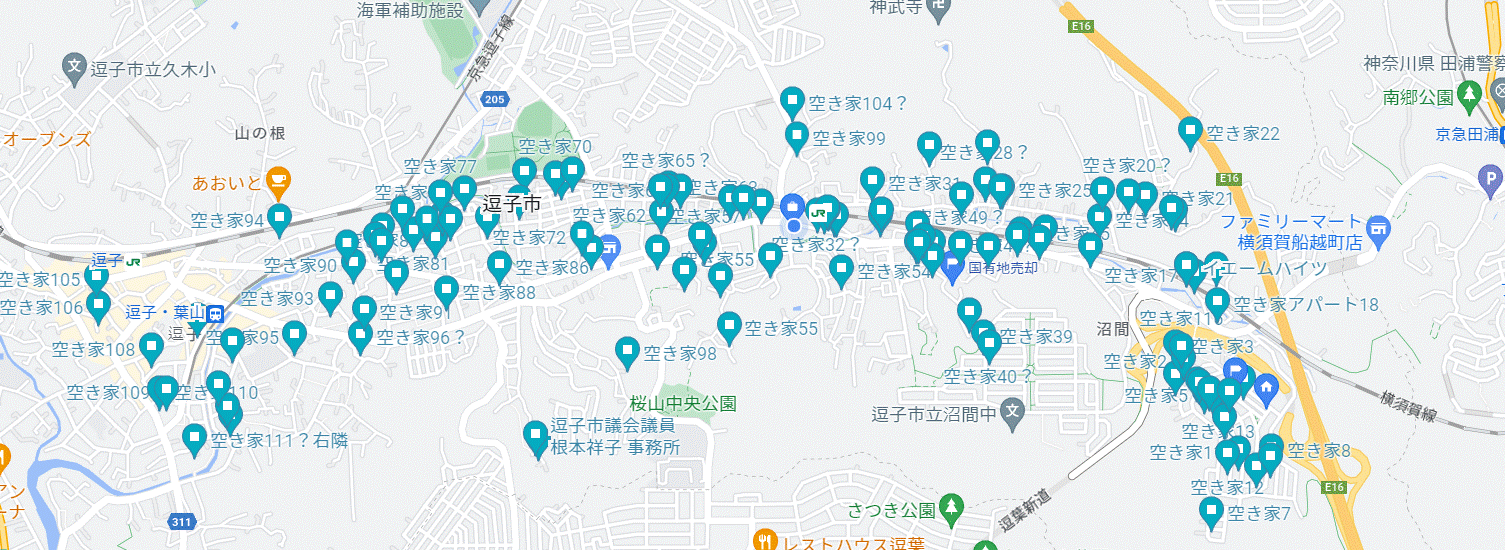Open the 空き家アパート18 marker
This screenshot has height=550, width=1505.
1217,301
